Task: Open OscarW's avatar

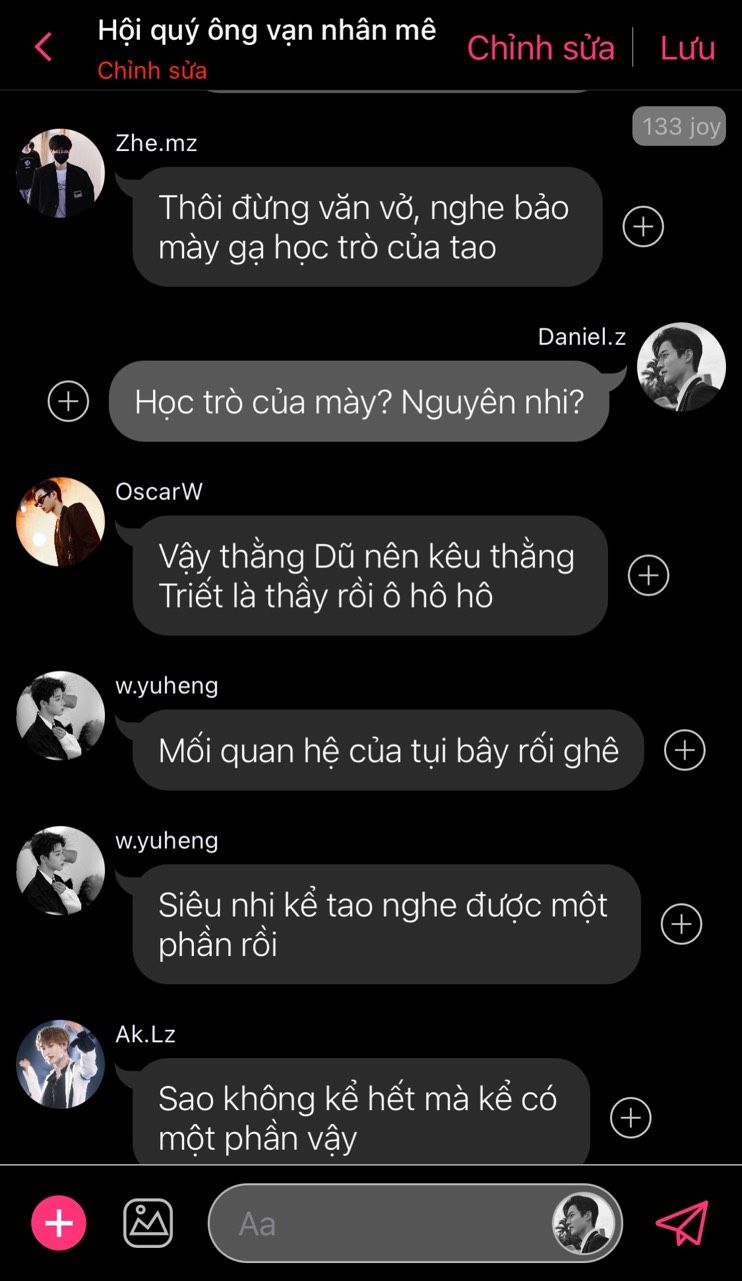Action: pos(60,522)
